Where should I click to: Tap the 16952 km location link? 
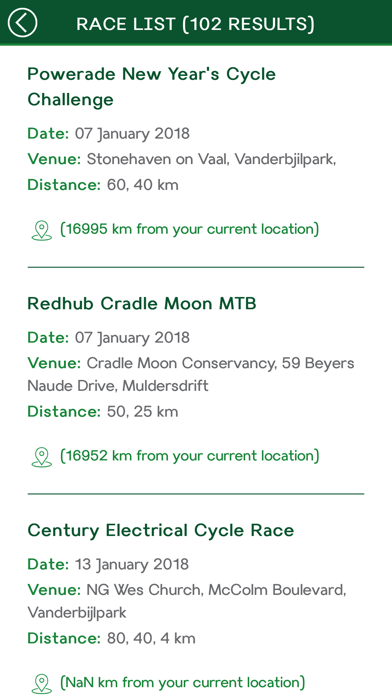175,456
